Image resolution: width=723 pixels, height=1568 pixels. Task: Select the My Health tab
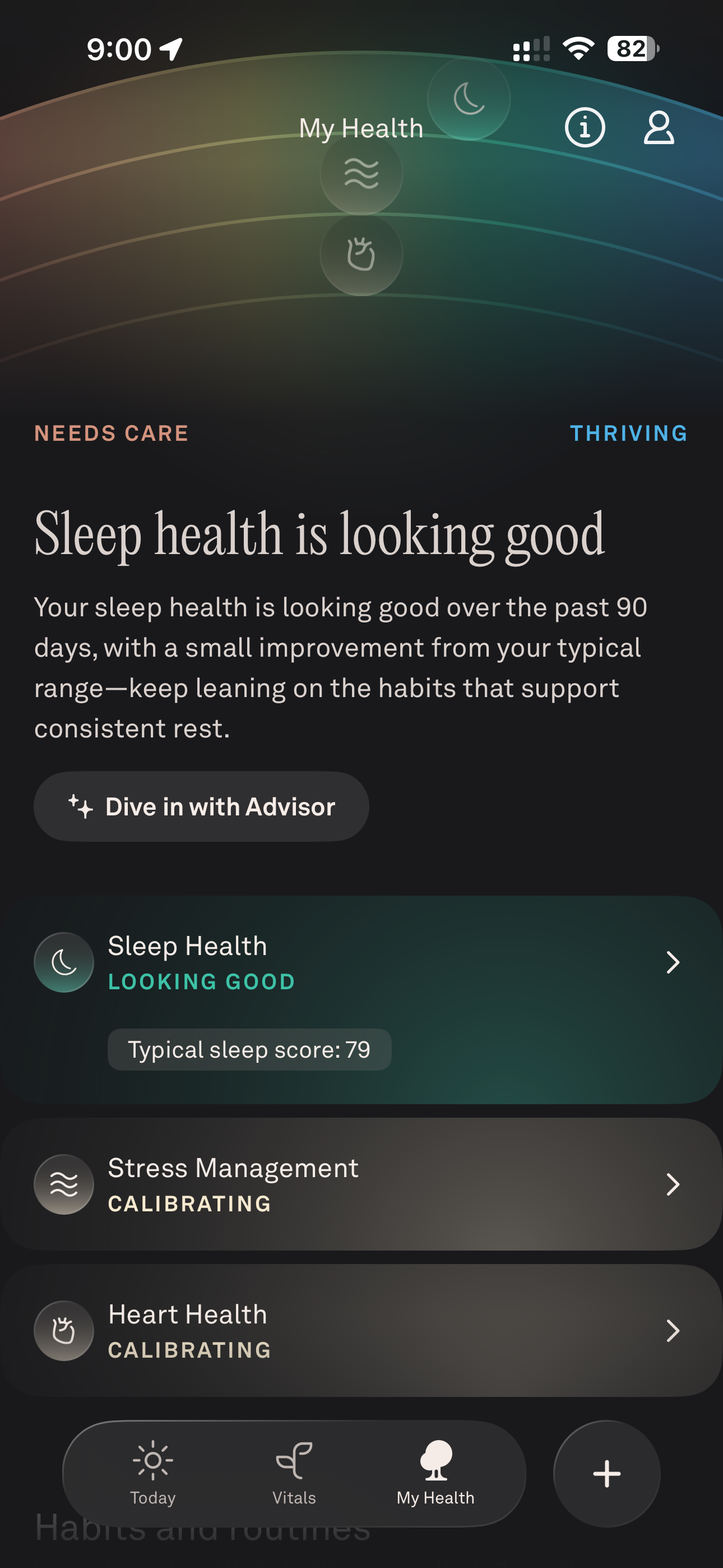[x=435, y=1473]
